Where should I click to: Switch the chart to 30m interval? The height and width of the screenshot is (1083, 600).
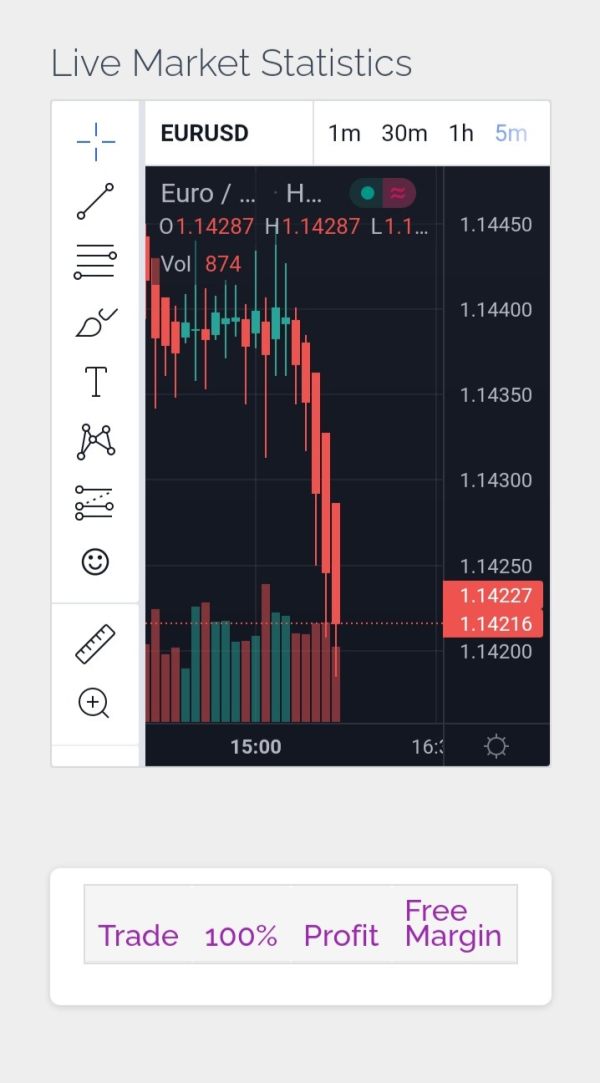[x=404, y=133]
